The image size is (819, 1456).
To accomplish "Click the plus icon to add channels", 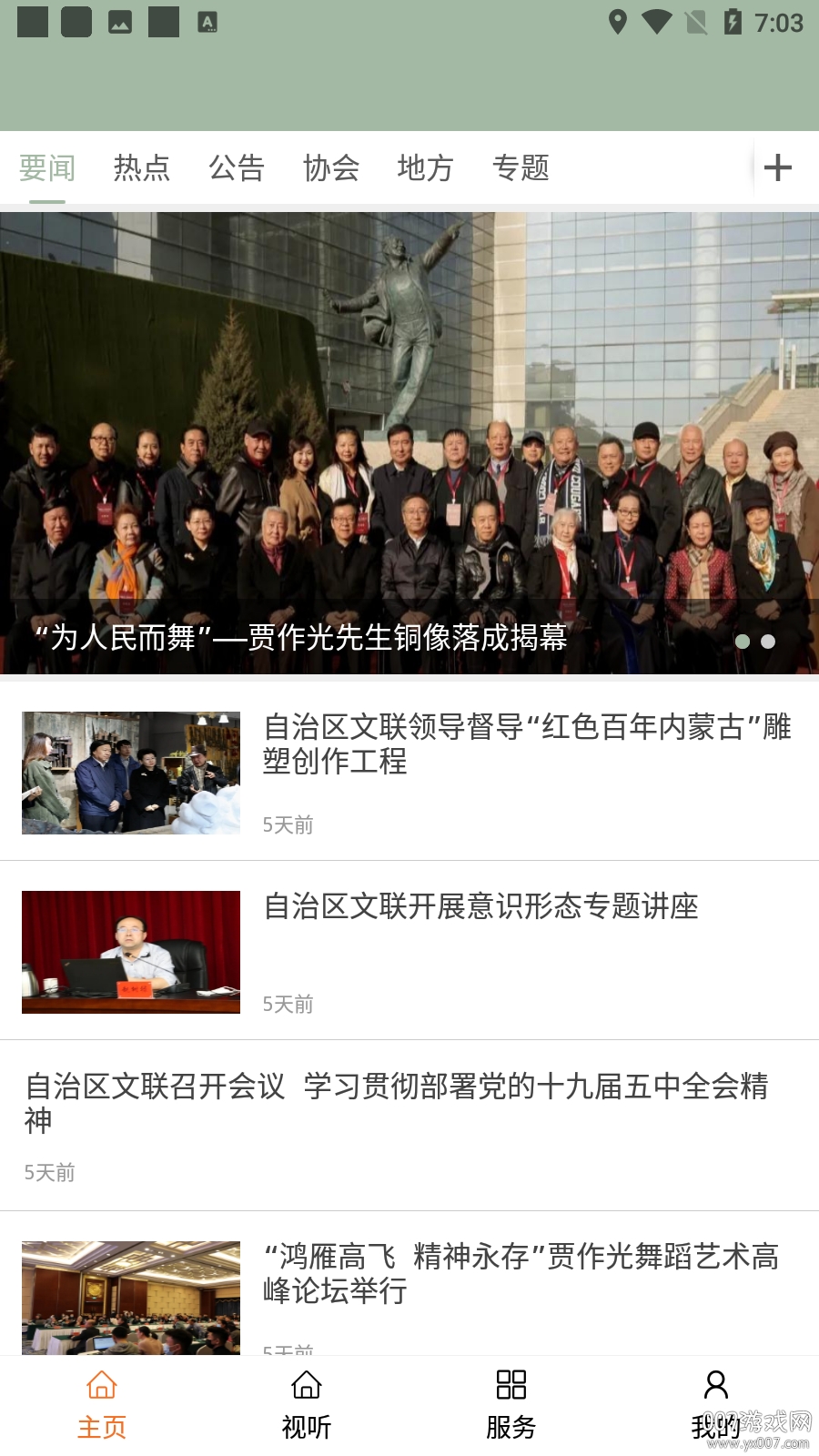I will pyautogui.click(x=778, y=168).
